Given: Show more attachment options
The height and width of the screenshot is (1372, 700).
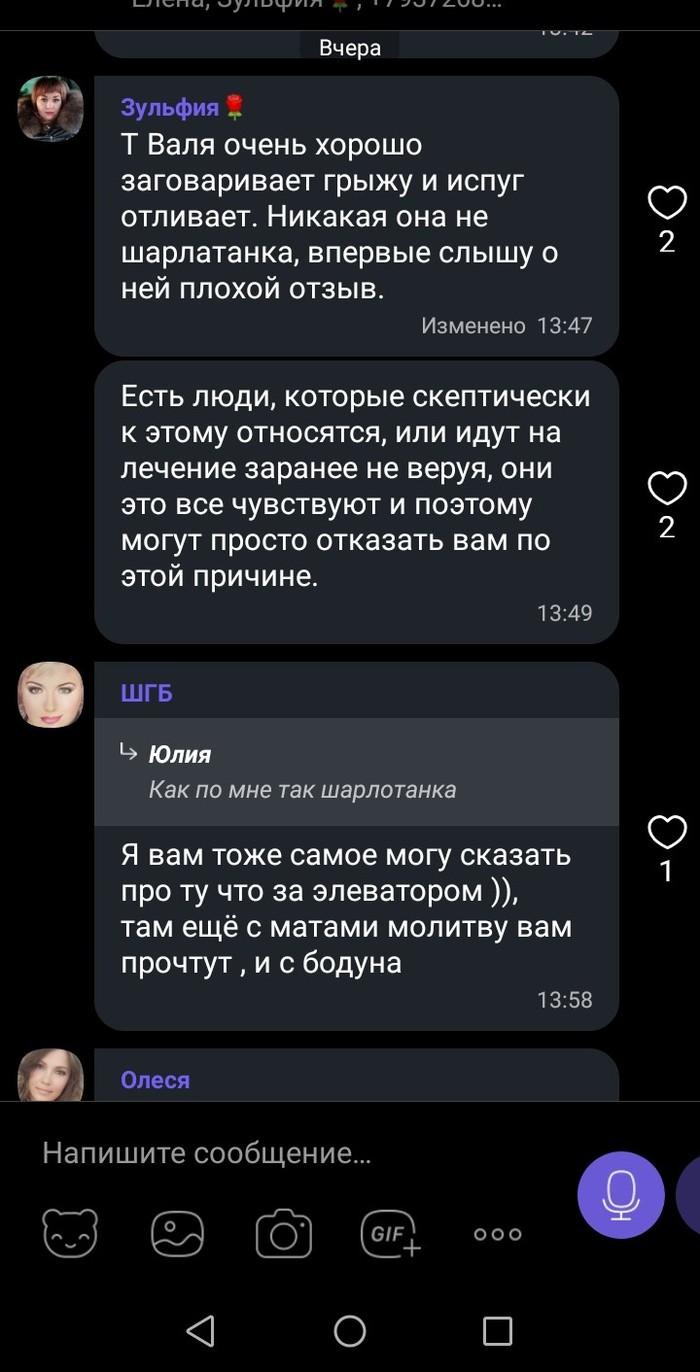Looking at the screenshot, I should click(497, 1234).
